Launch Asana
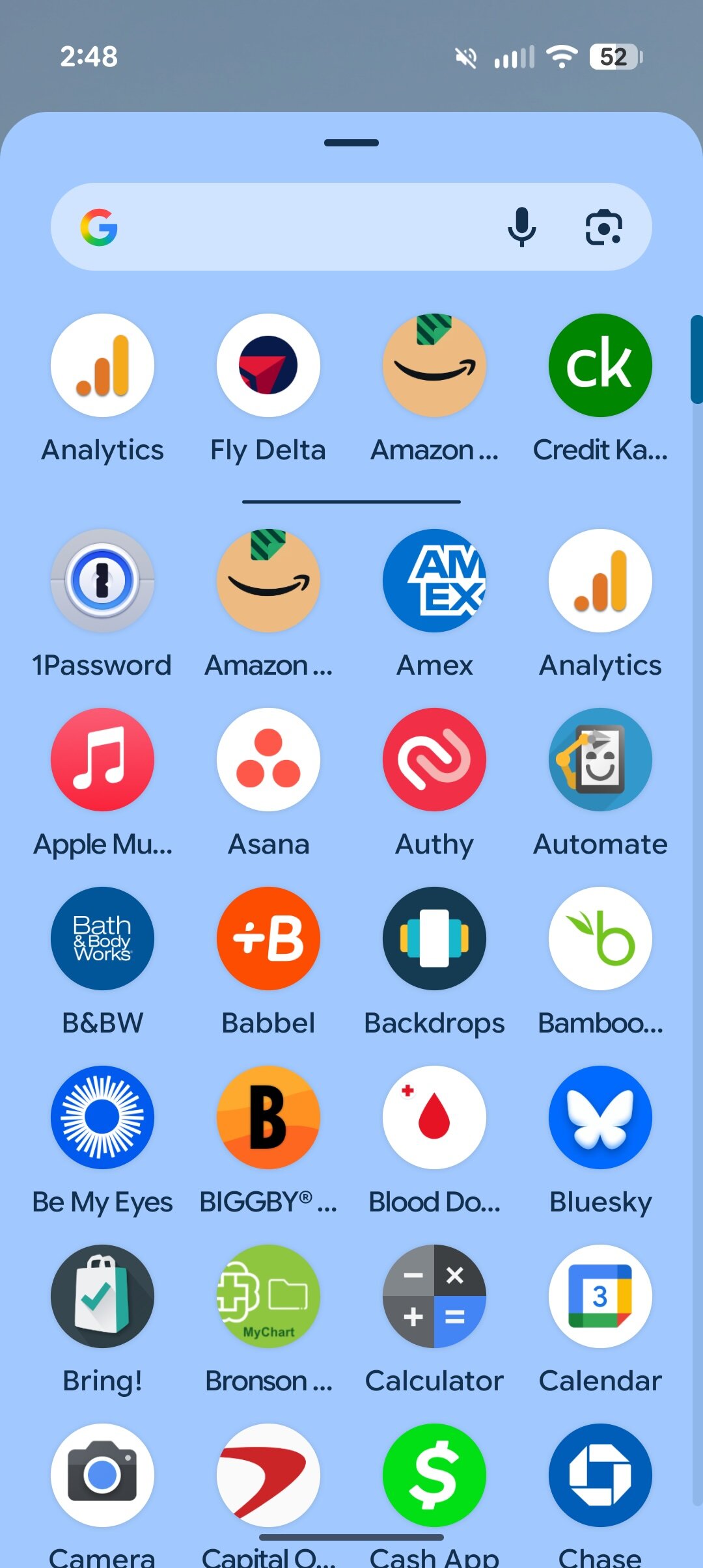703x1568 pixels. pos(268,760)
